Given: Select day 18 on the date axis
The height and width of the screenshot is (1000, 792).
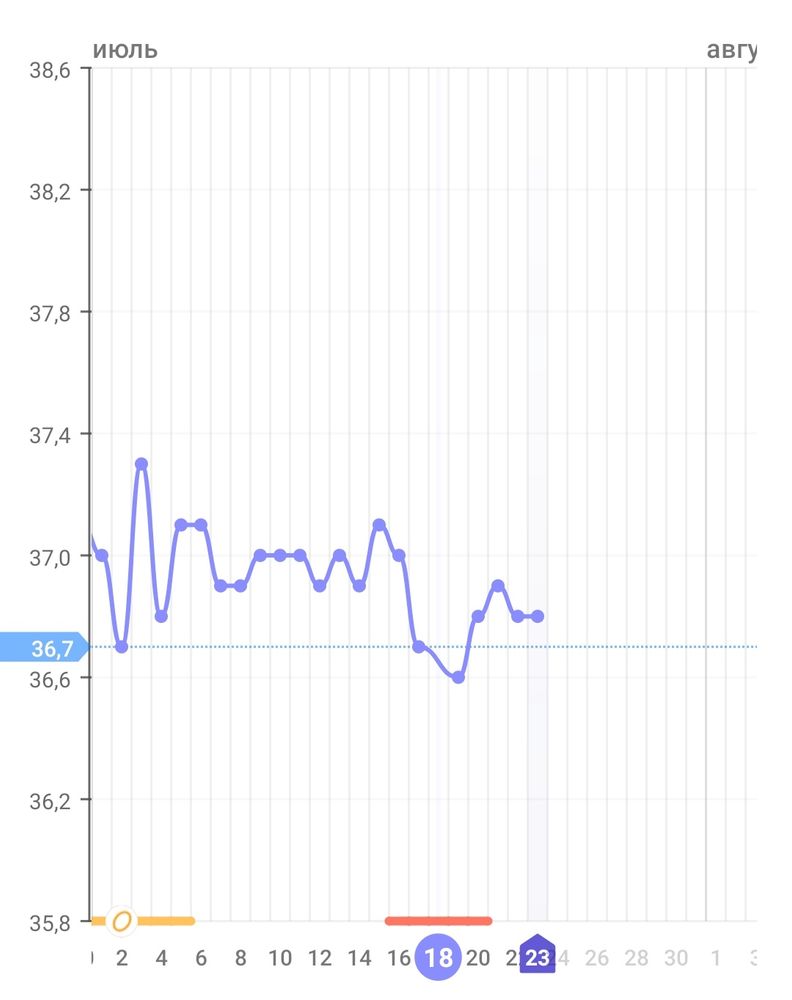Looking at the screenshot, I should 438,959.
